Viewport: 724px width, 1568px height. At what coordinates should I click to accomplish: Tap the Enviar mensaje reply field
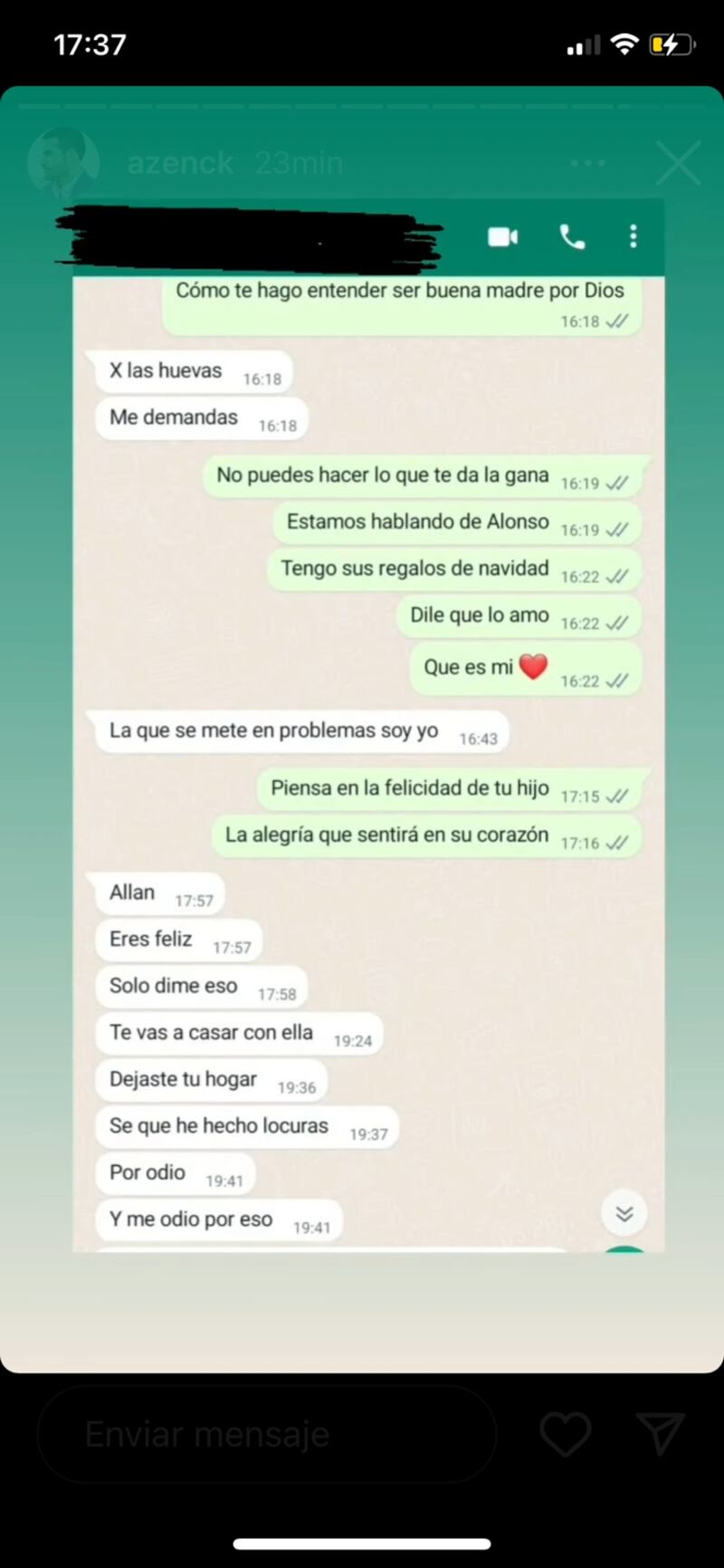[x=267, y=1434]
